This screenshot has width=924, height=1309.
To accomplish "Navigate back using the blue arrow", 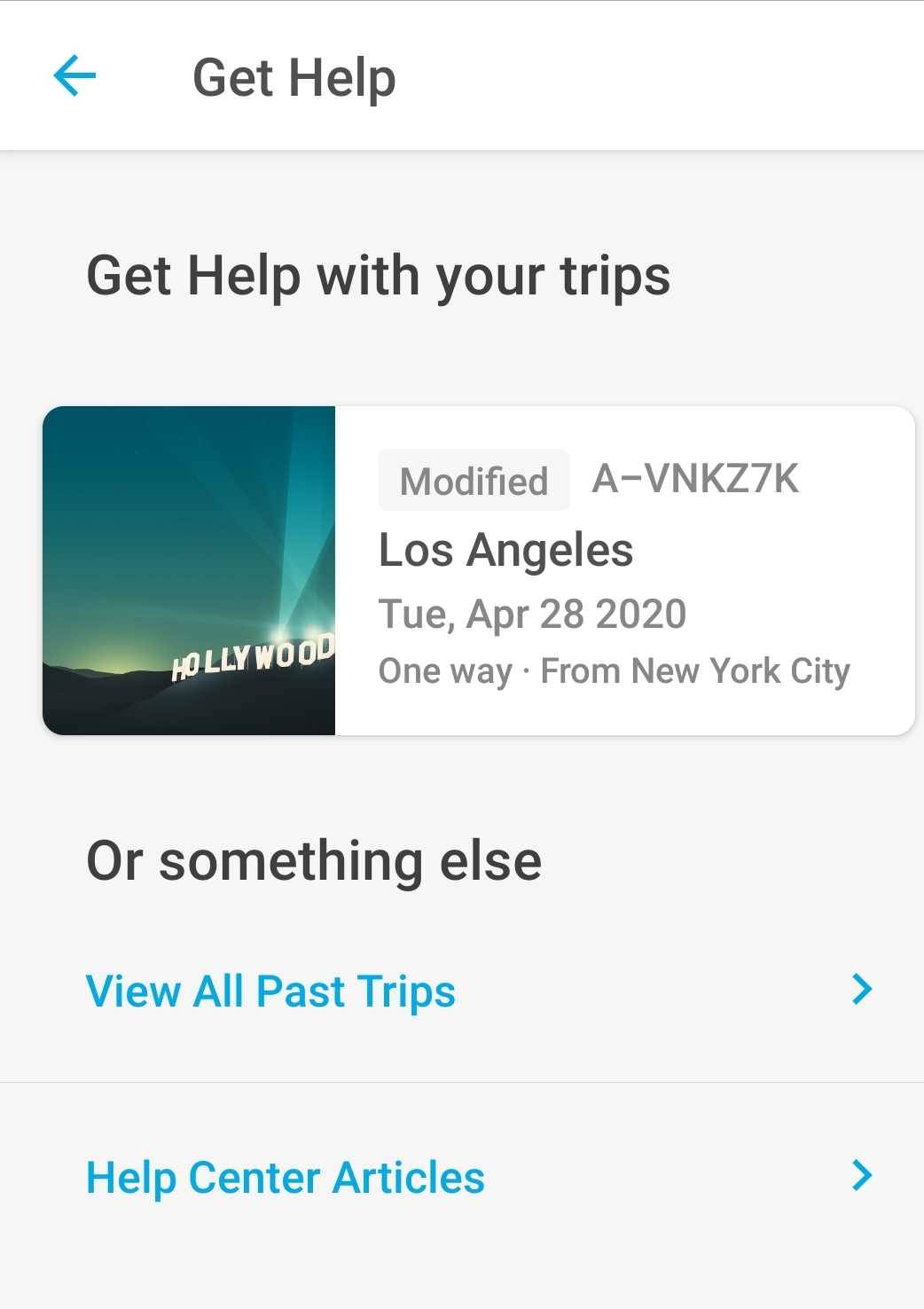I will [x=75, y=75].
